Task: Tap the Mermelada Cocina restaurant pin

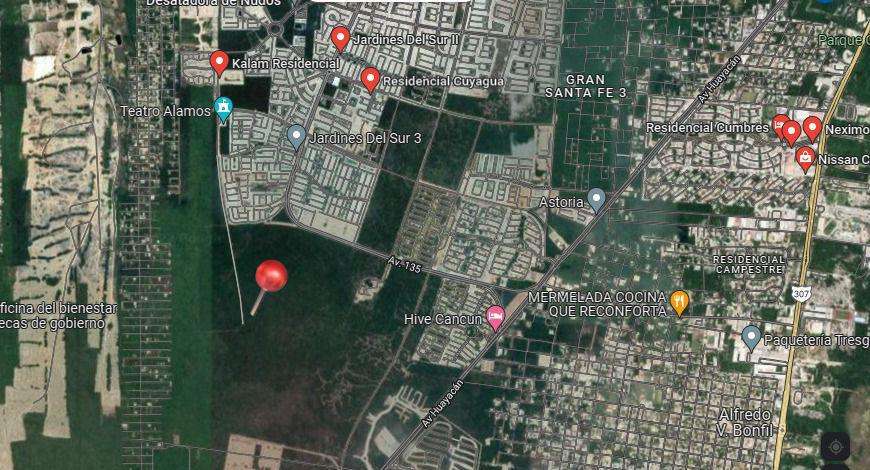Action: tap(679, 302)
